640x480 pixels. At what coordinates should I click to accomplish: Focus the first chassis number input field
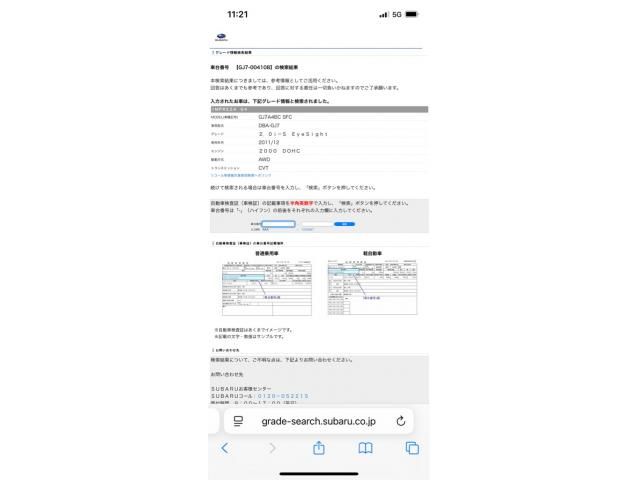[278, 224]
